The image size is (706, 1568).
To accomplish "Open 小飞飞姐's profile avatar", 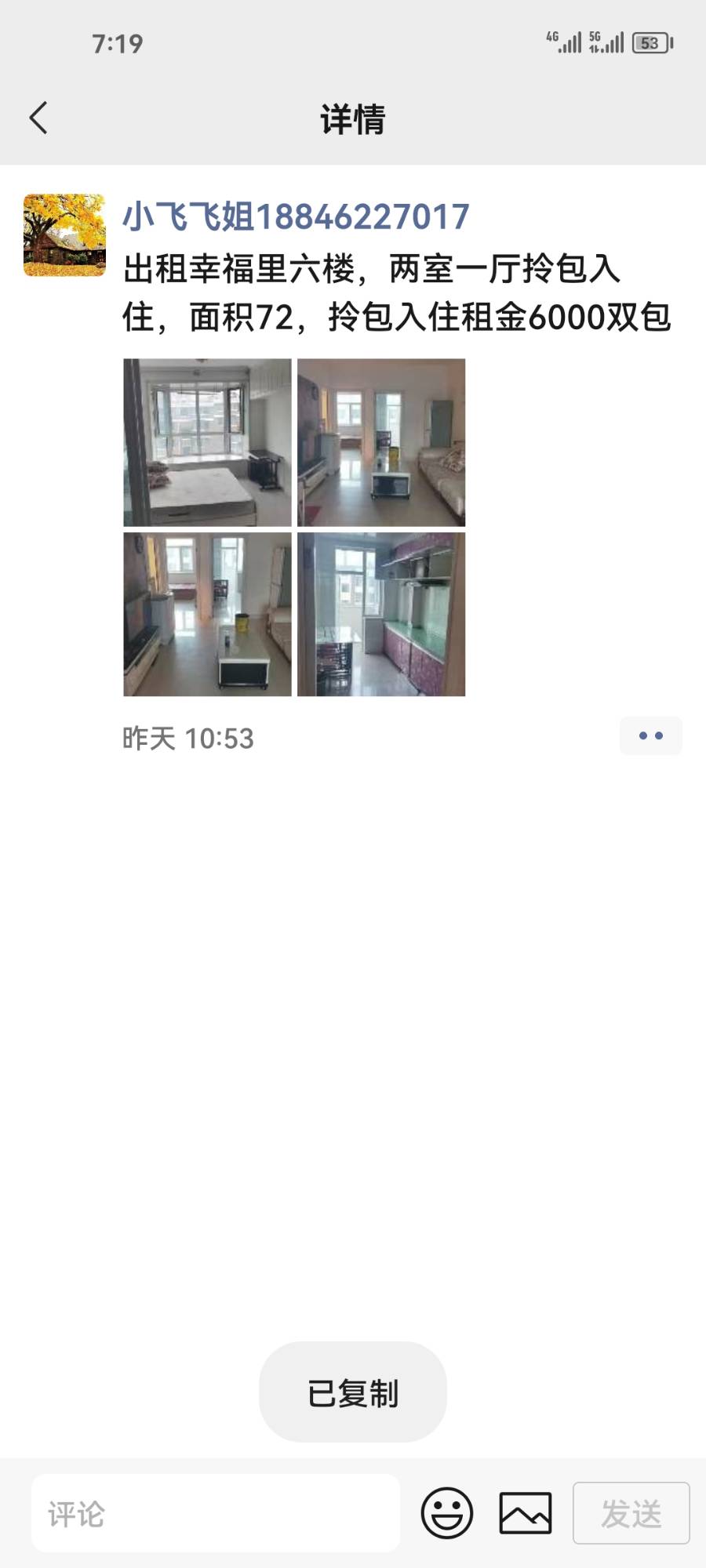I will coord(64,235).
